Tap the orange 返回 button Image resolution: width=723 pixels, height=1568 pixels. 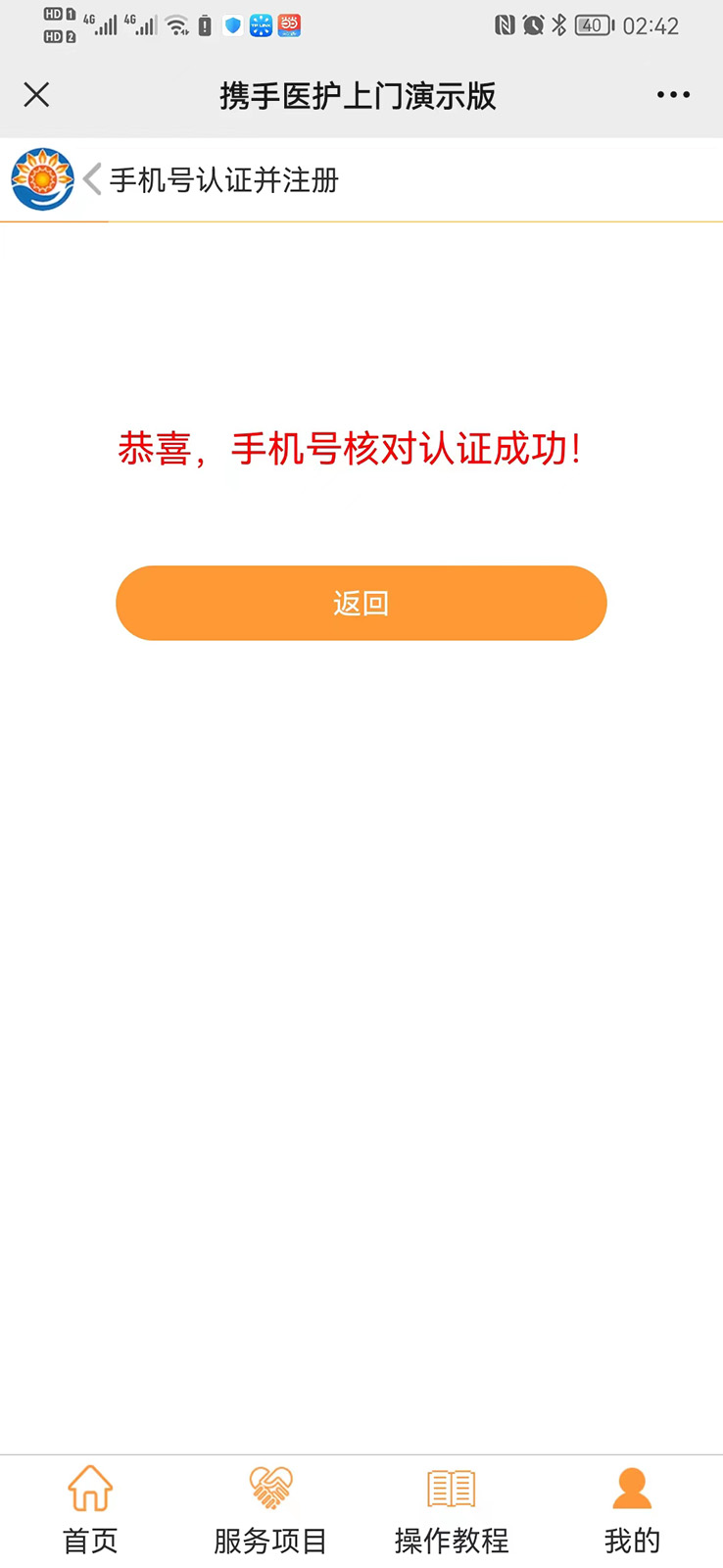tap(361, 603)
